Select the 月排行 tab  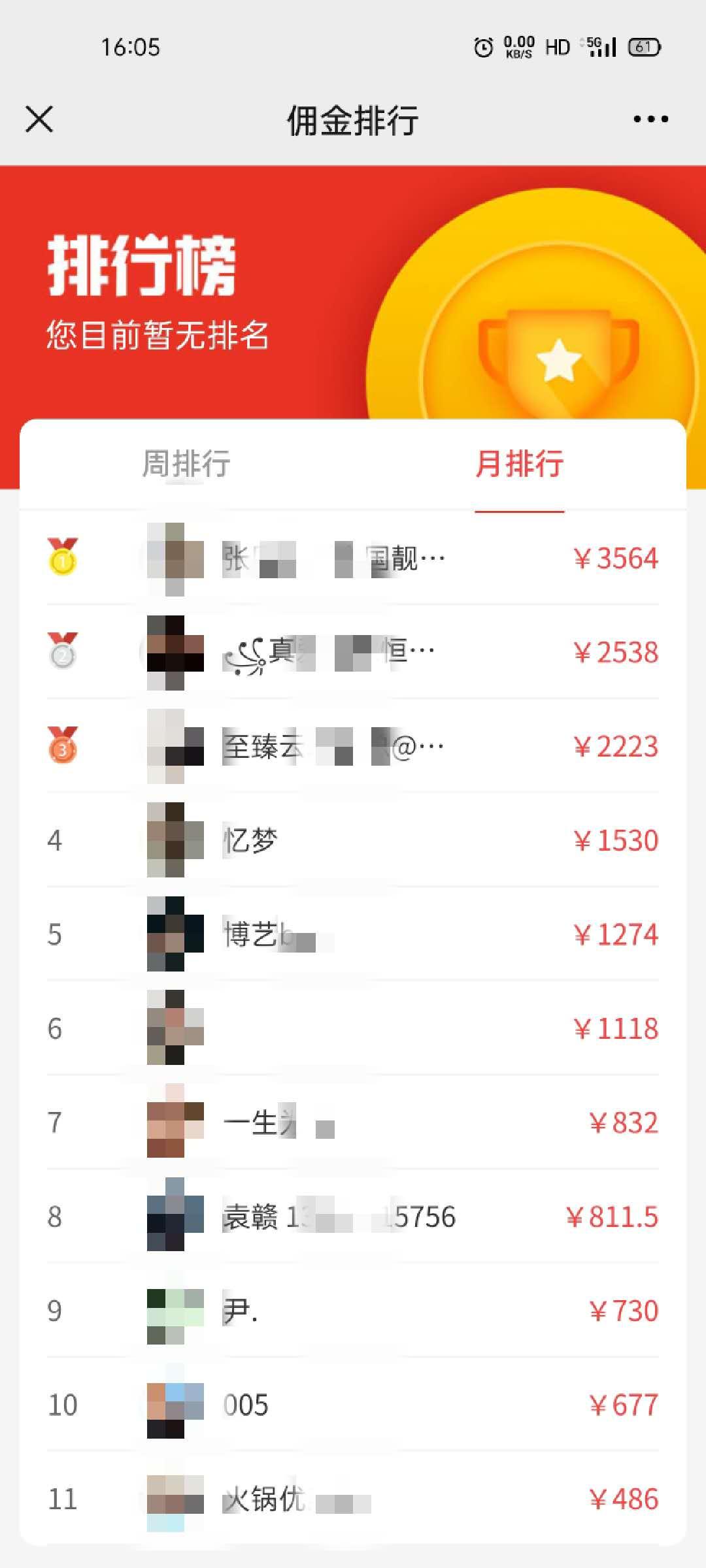[x=520, y=464]
